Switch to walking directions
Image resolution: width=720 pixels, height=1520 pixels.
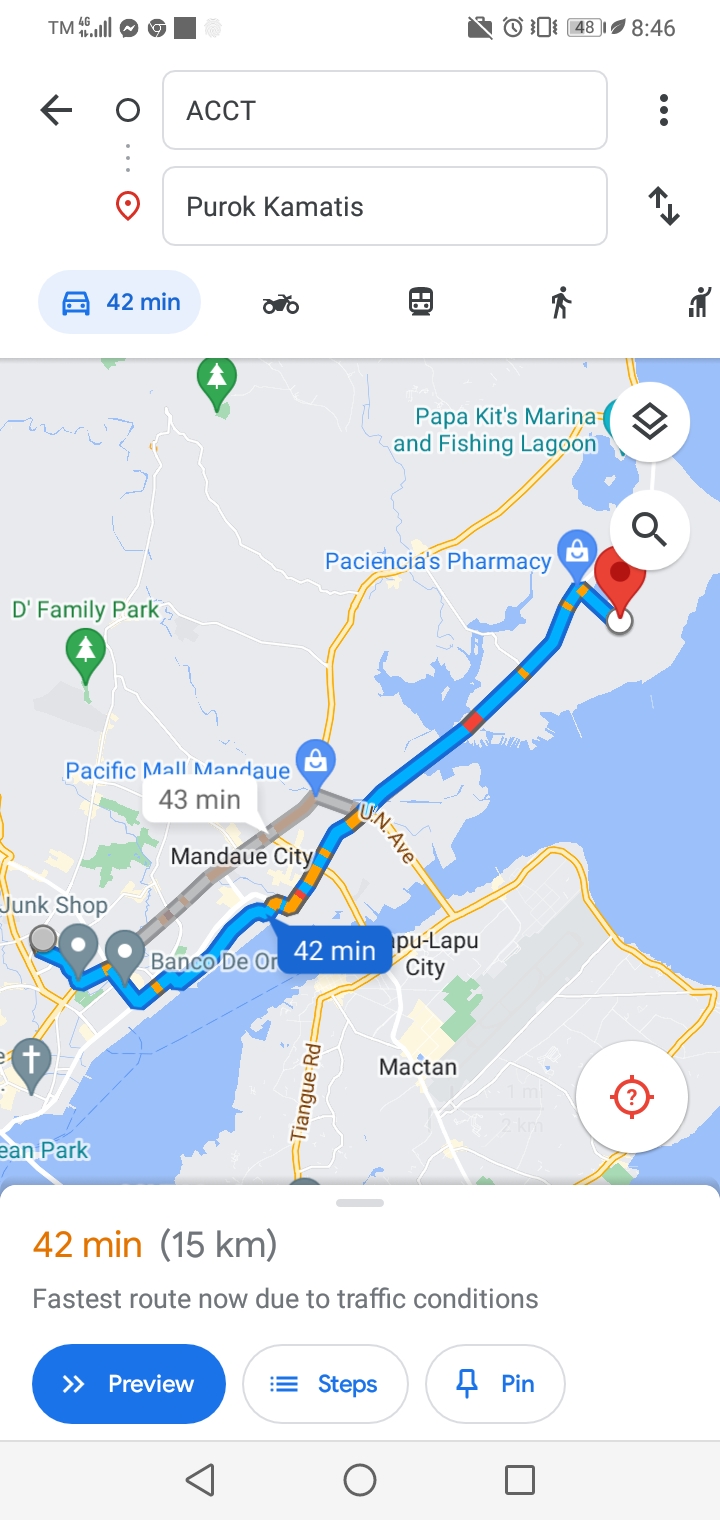pos(561,302)
